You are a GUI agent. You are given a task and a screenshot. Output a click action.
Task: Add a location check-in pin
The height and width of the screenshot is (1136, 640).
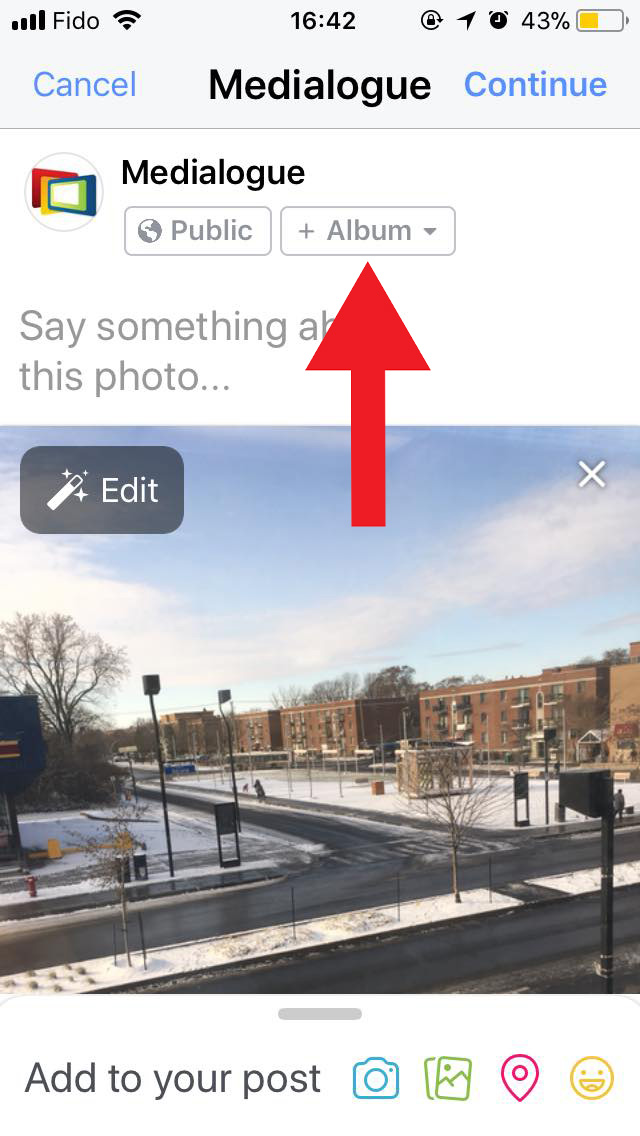click(519, 1079)
